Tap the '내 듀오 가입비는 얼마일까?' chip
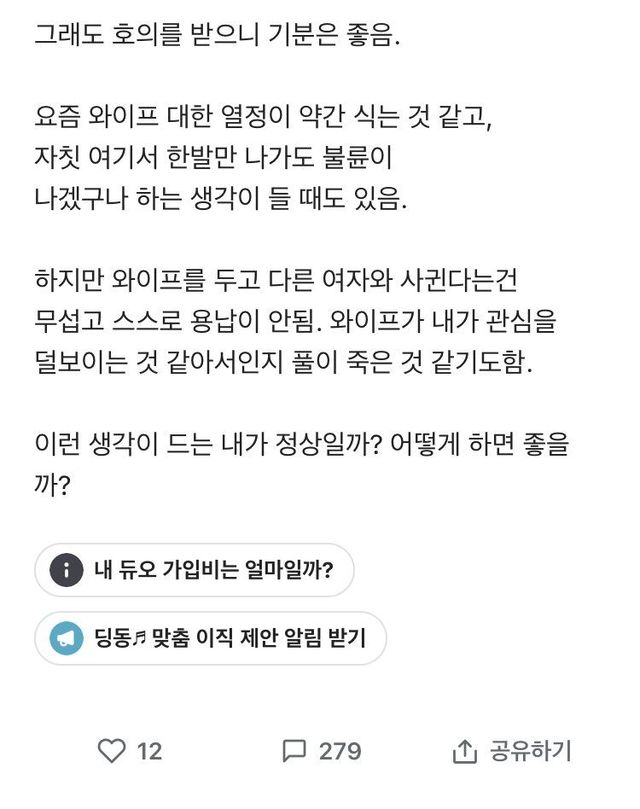640x809 pixels. tap(194, 570)
